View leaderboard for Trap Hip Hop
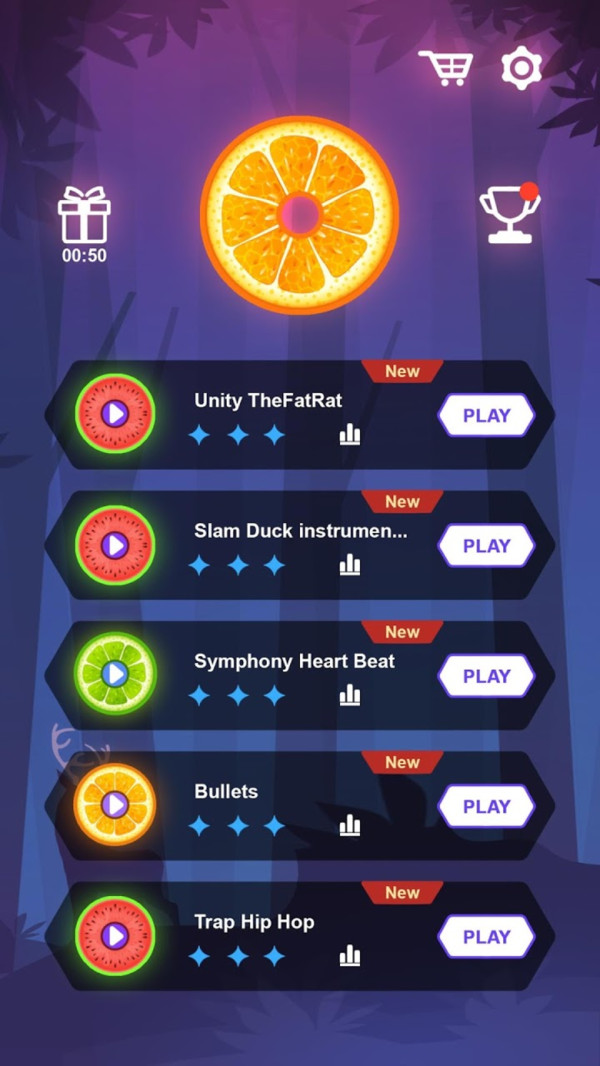 (349, 956)
